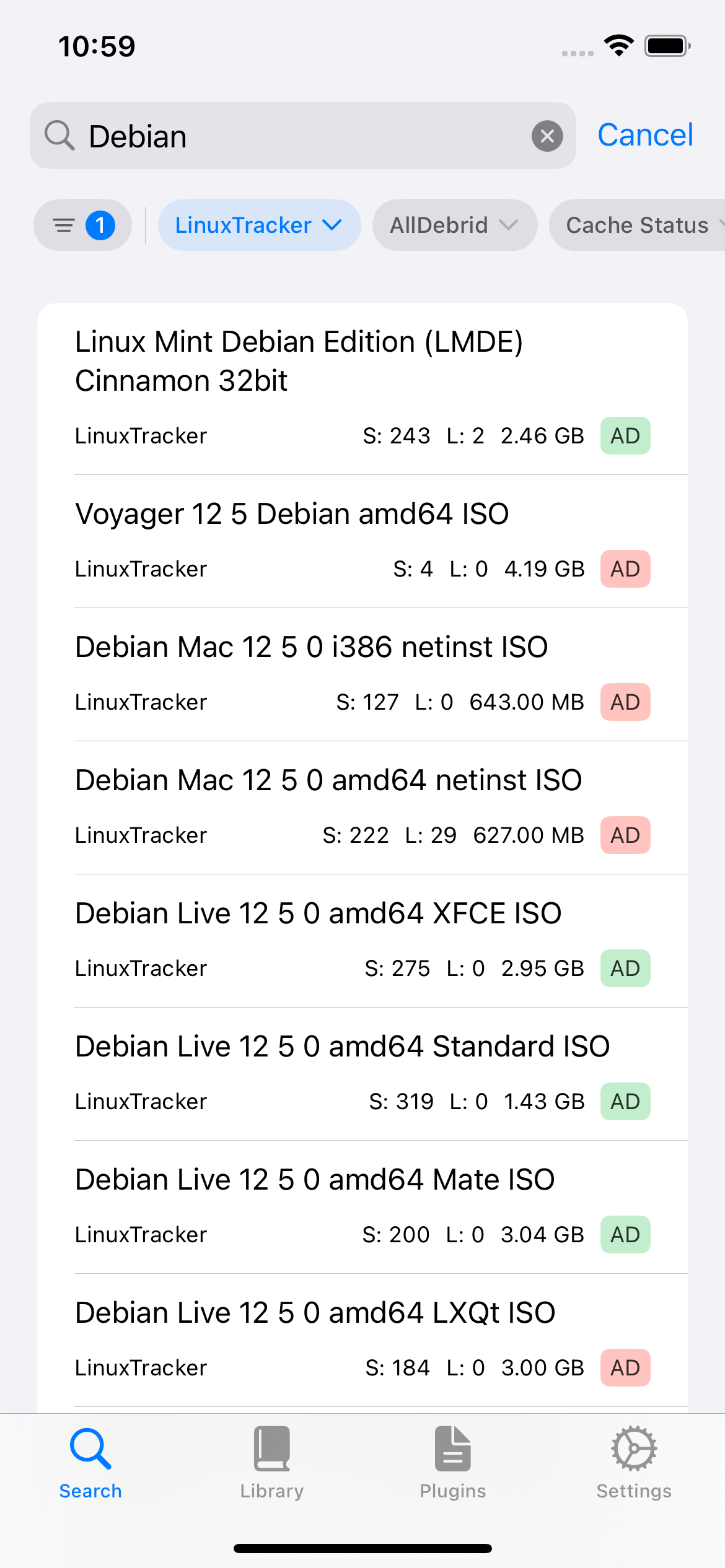Viewport: 725px width, 1568px height.
Task: Select the Search tab
Action: [x=90, y=1463]
